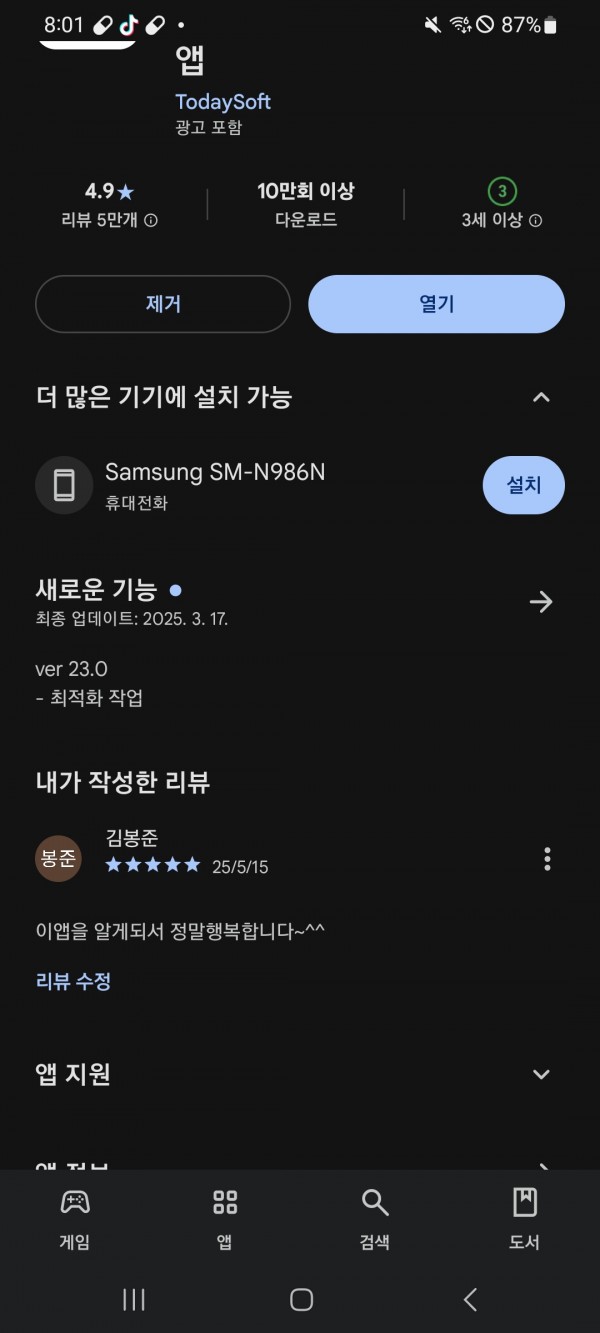Open 새로운 기능 details arrow
Image resolution: width=600 pixels, height=1333 pixels.
click(541, 601)
